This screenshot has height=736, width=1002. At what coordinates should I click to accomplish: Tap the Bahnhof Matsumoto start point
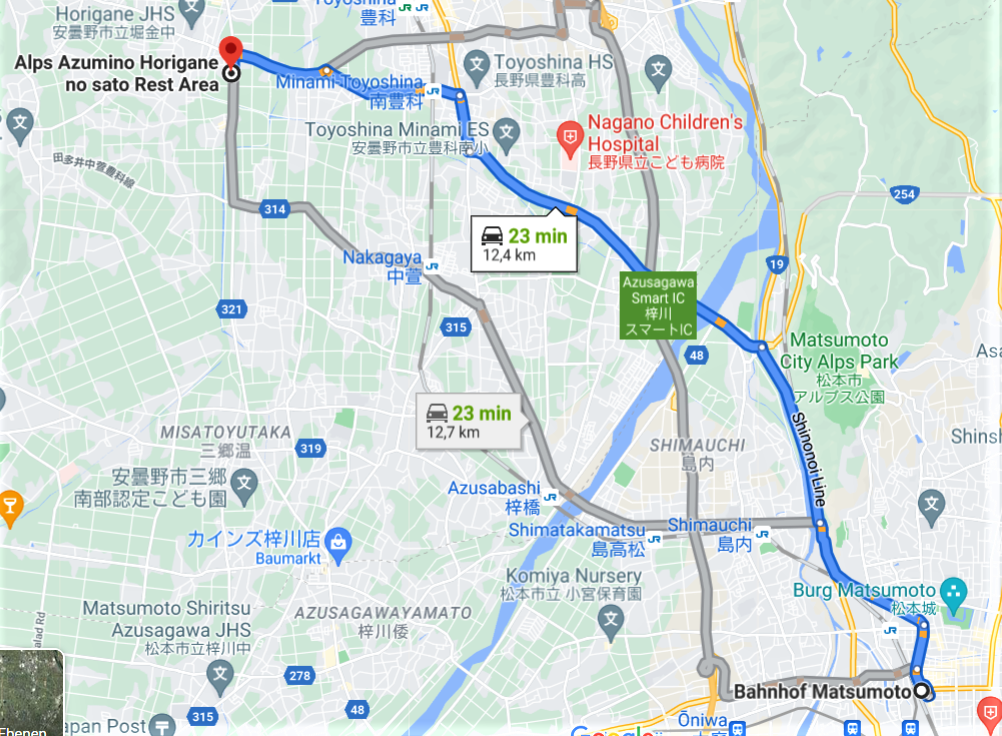[x=921, y=690]
